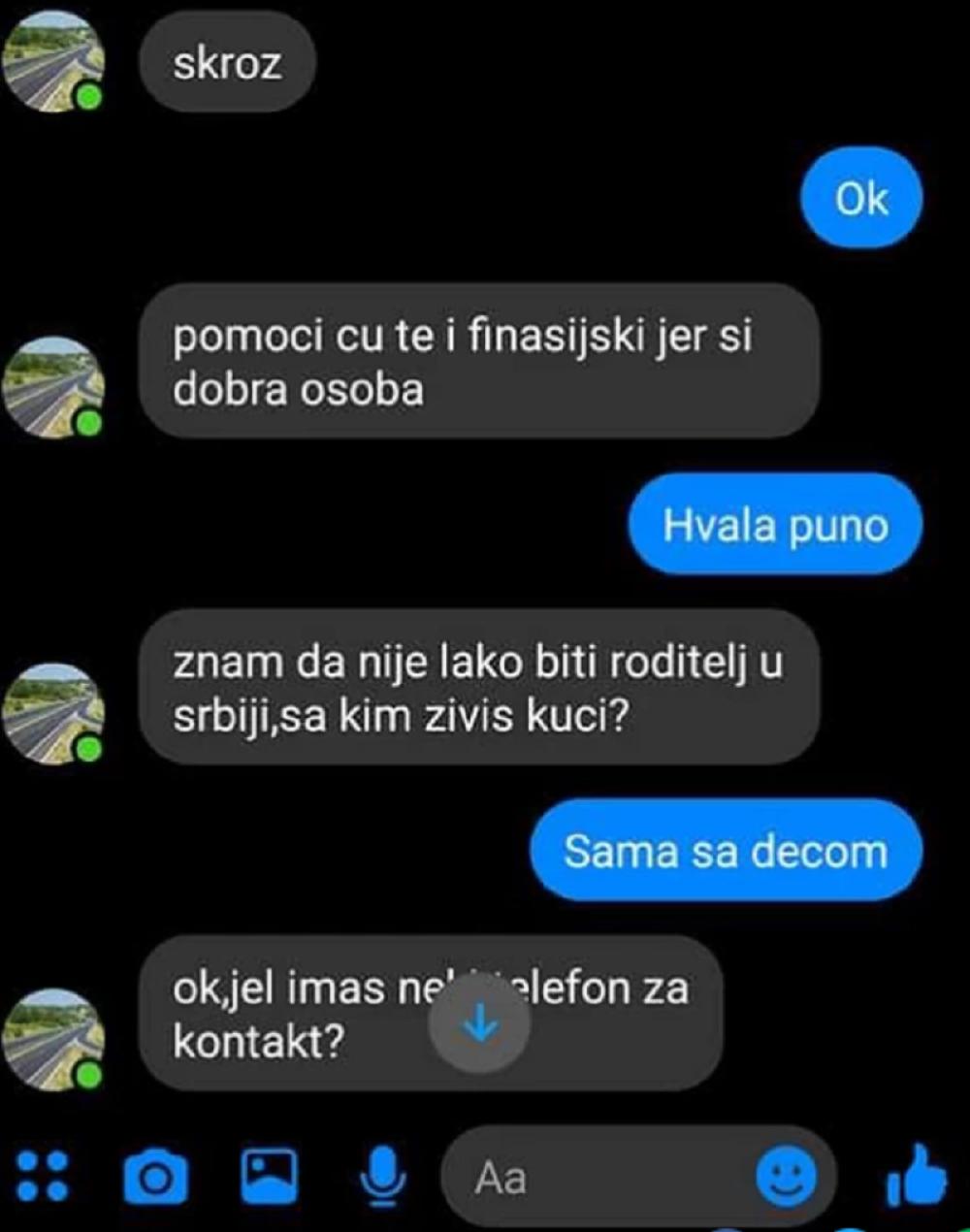Jump to latest messages with down arrow

479,1023
